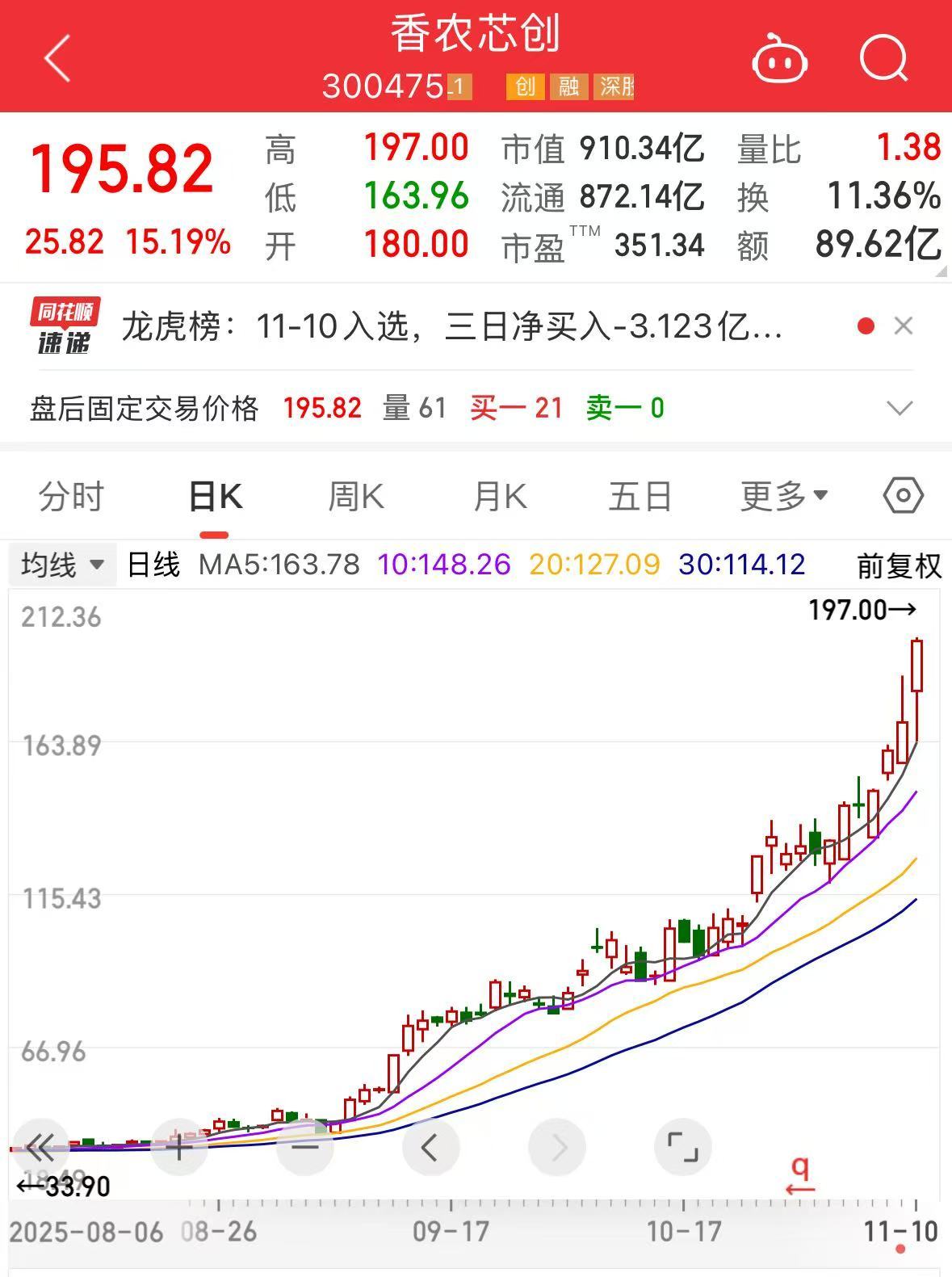The width and height of the screenshot is (952, 1277).
Task: Go back using the top-left arrow
Action: [58, 58]
